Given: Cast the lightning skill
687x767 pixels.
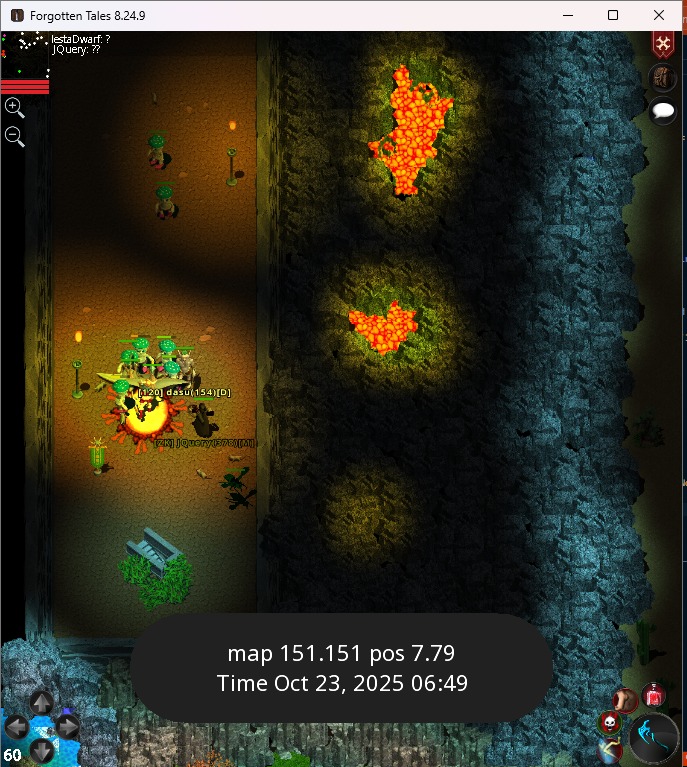Looking at the screenshot, I should (609, 750).
